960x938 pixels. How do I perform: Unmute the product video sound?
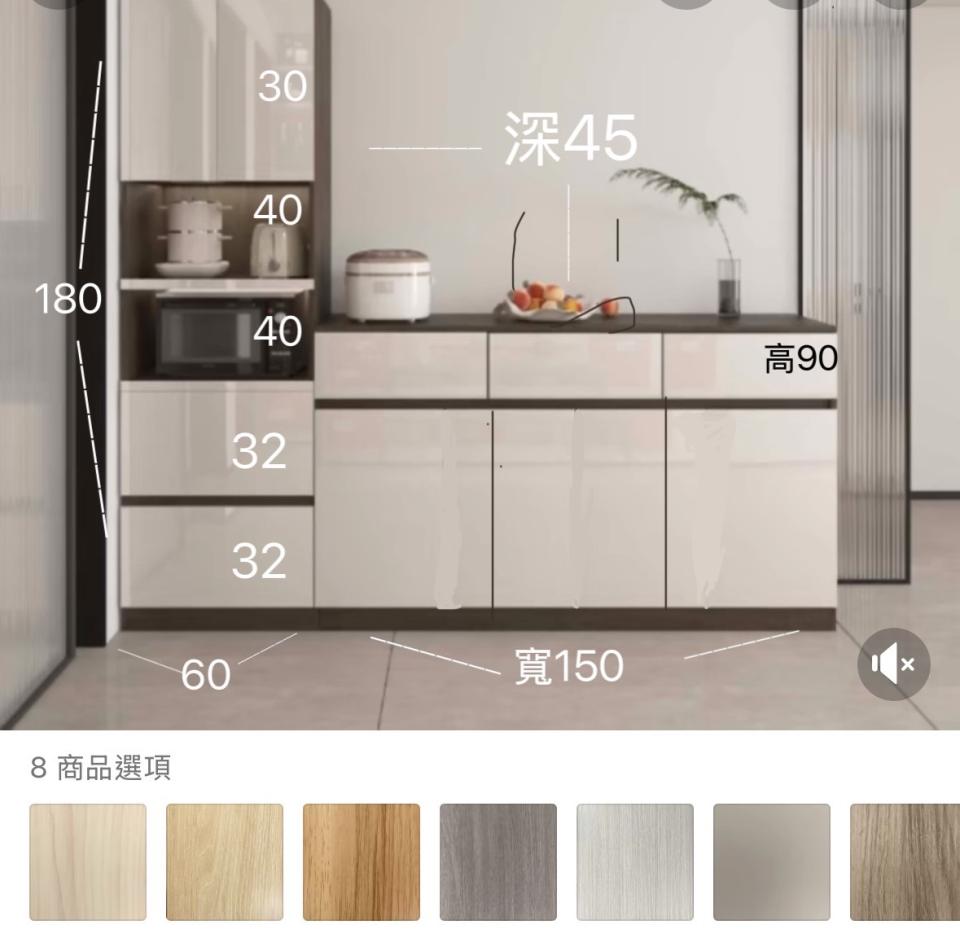click(893, 664)
